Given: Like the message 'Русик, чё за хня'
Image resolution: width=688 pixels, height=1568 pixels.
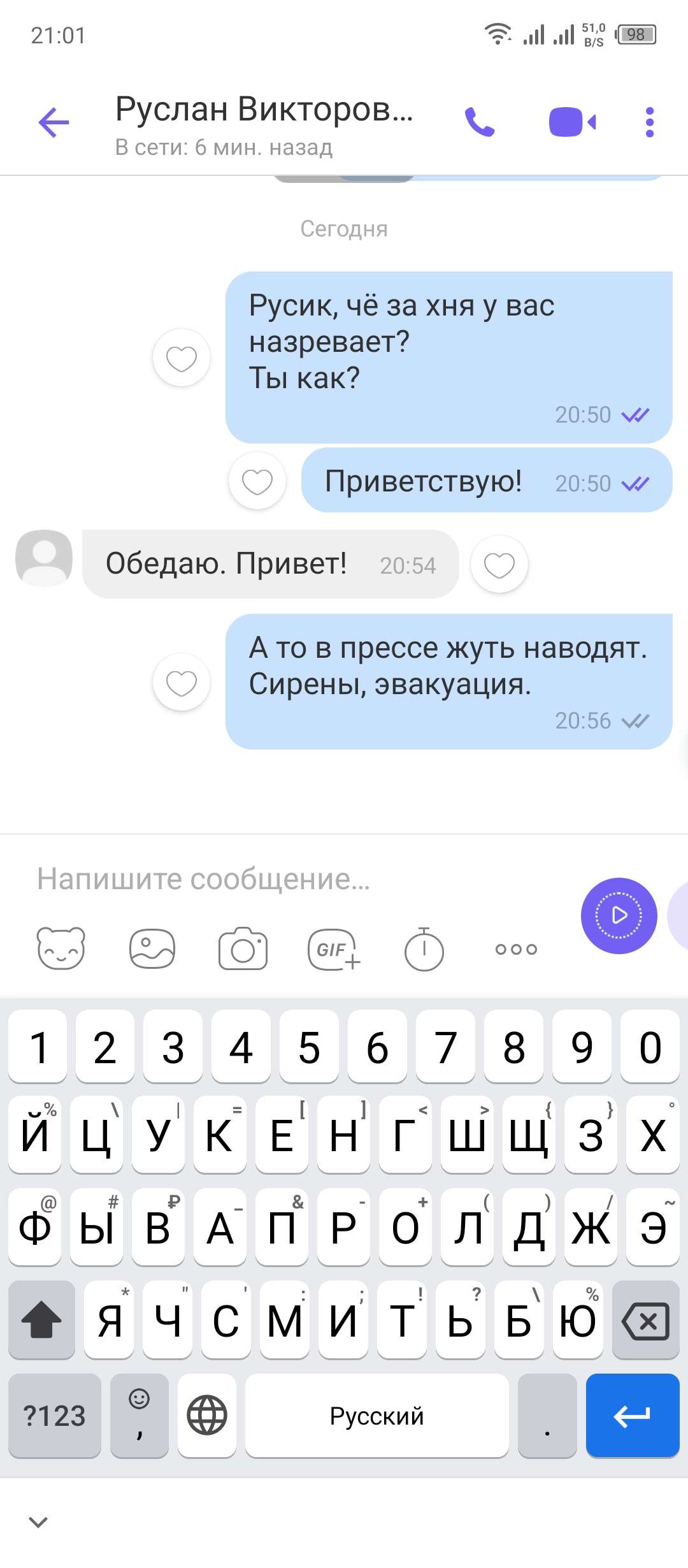Looking at the screenshot, I should (x=182, y=358).
